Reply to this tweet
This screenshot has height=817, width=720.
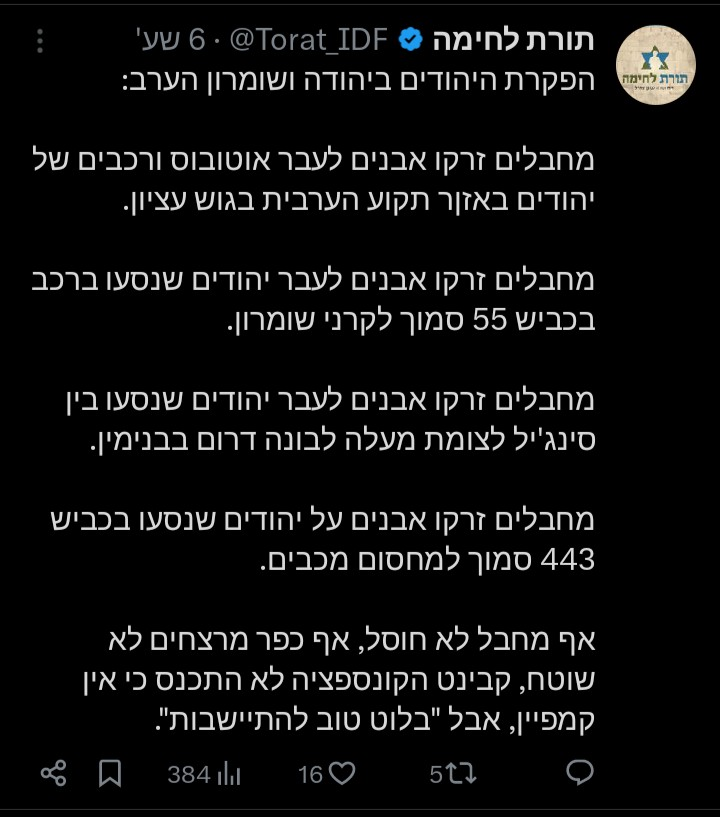pyautogui.click(x=581, y=773)
